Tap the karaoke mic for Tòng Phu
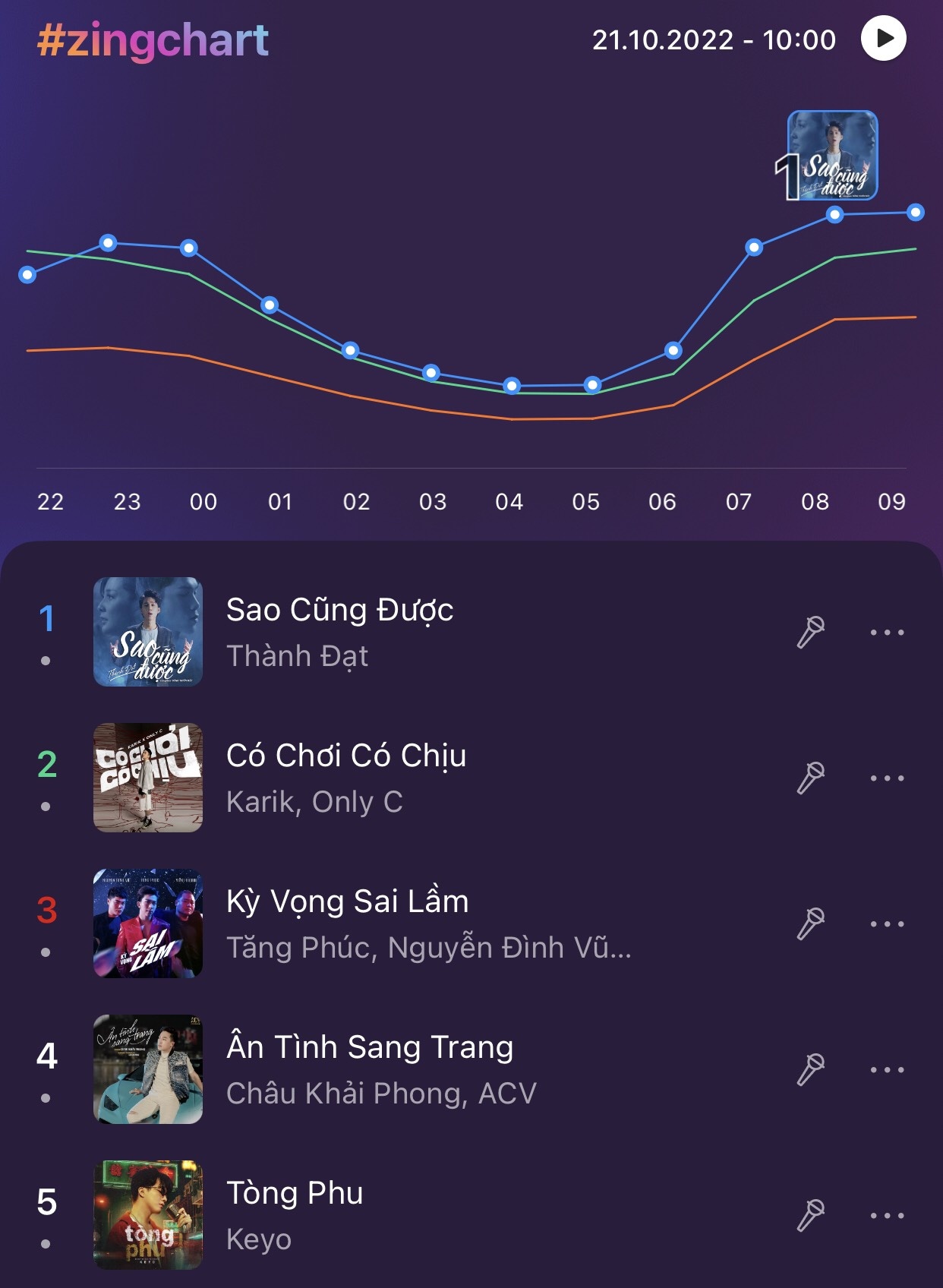The width and height of the screenshot is (943, 1288). tap(810, 1215)
